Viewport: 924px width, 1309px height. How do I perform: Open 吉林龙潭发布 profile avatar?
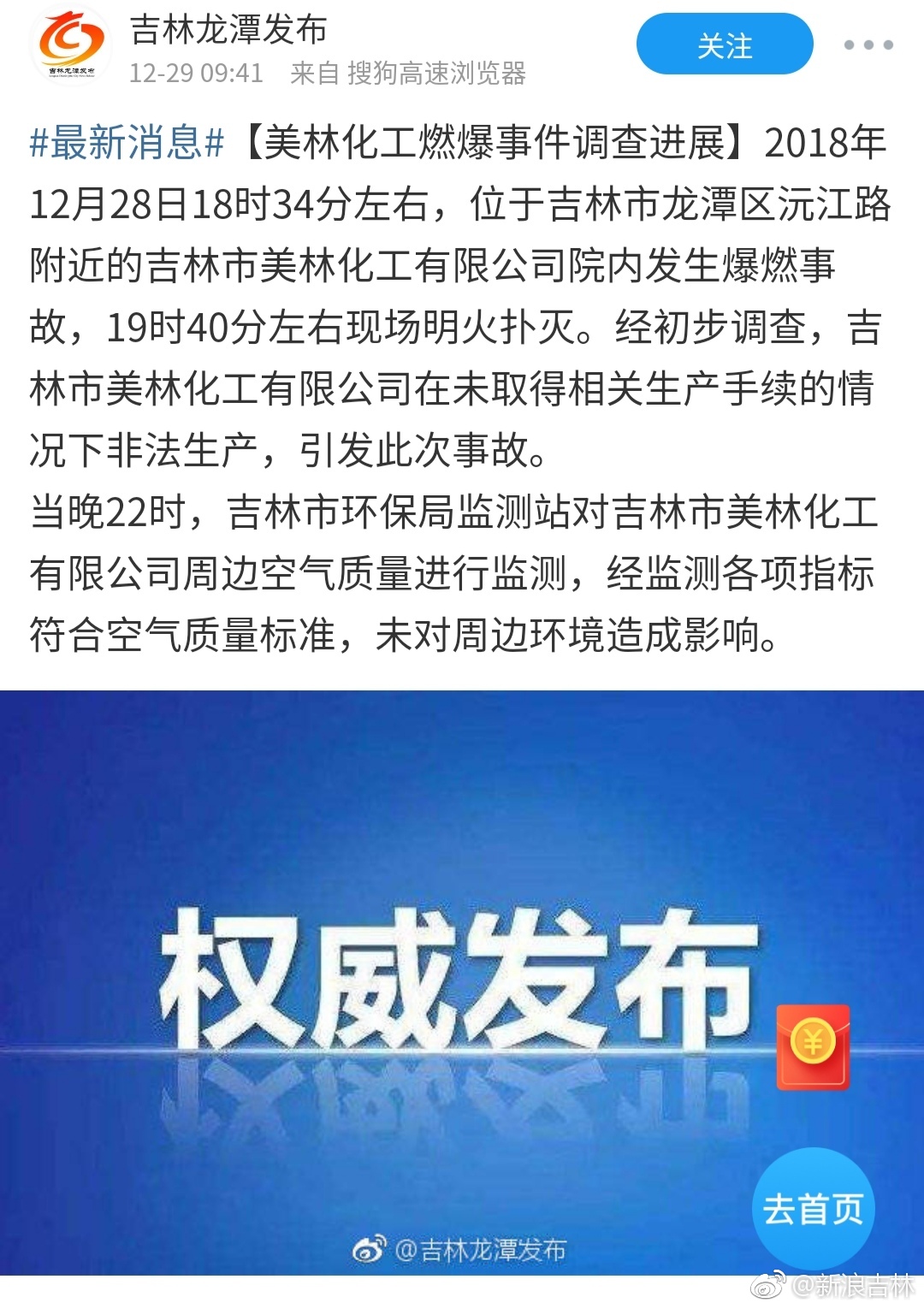coord(70,45)
